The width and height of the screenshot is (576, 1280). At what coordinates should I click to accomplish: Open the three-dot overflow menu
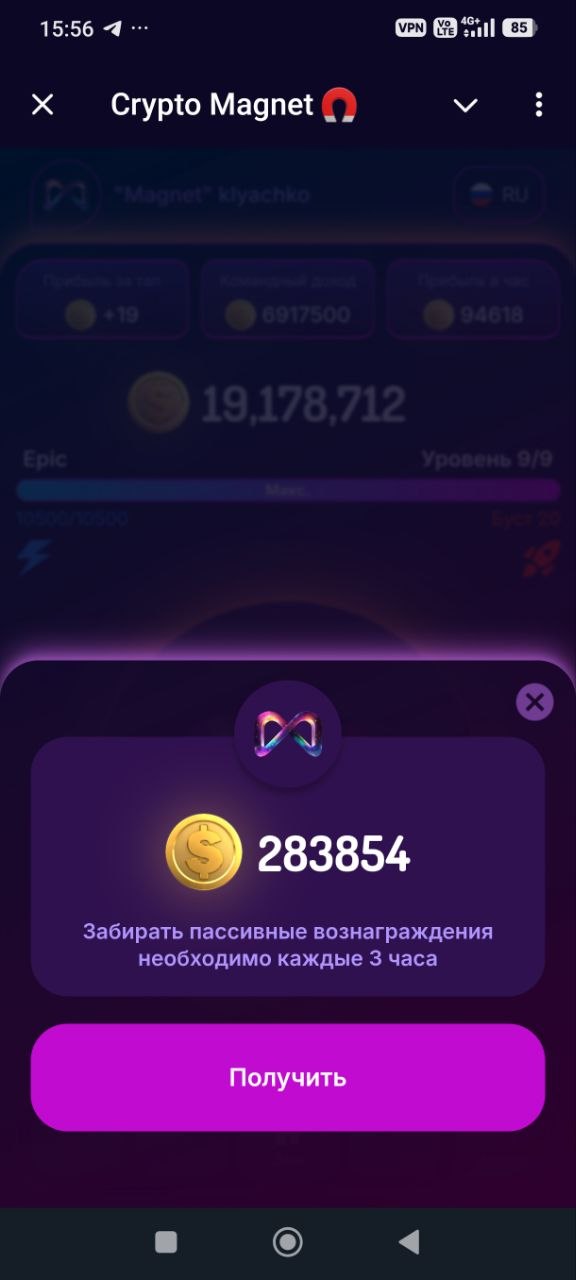click(539, 104)
